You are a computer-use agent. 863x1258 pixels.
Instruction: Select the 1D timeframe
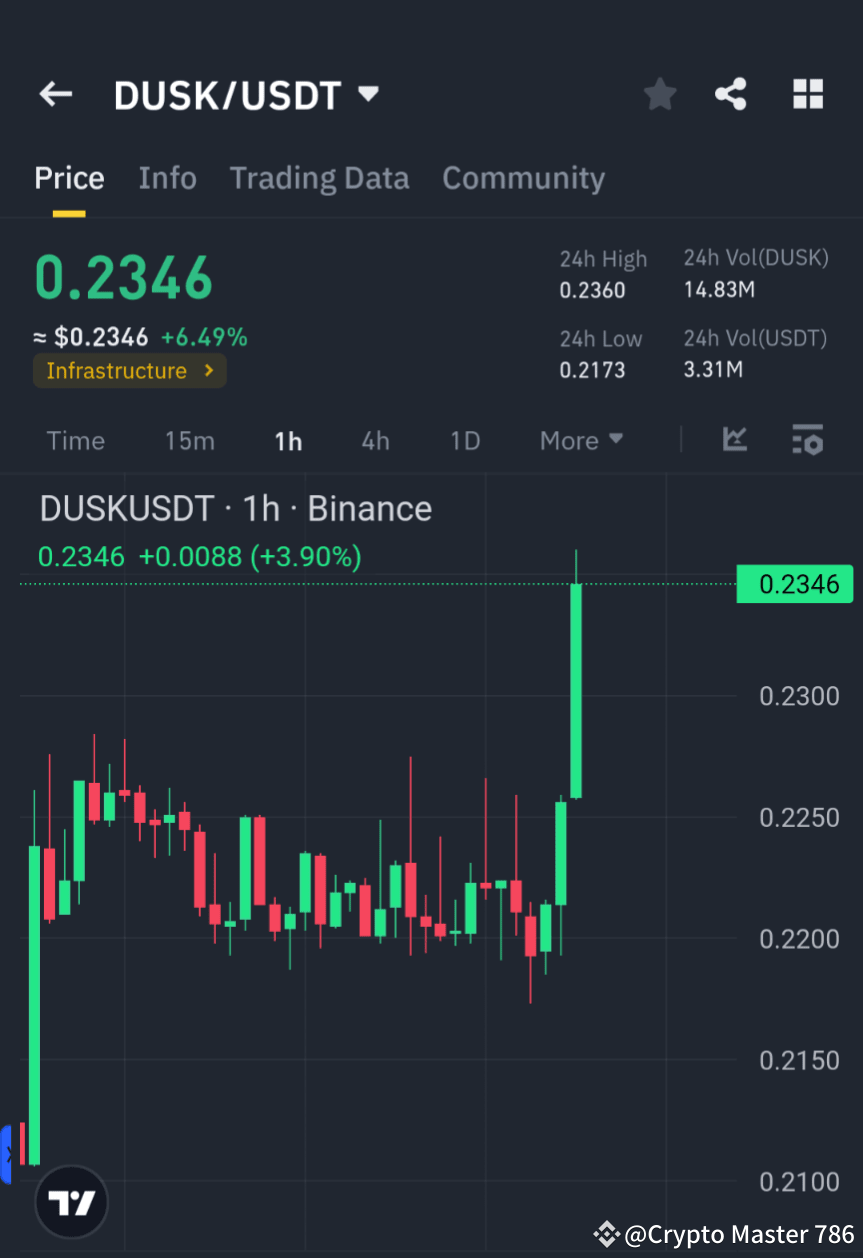(464, 440)
